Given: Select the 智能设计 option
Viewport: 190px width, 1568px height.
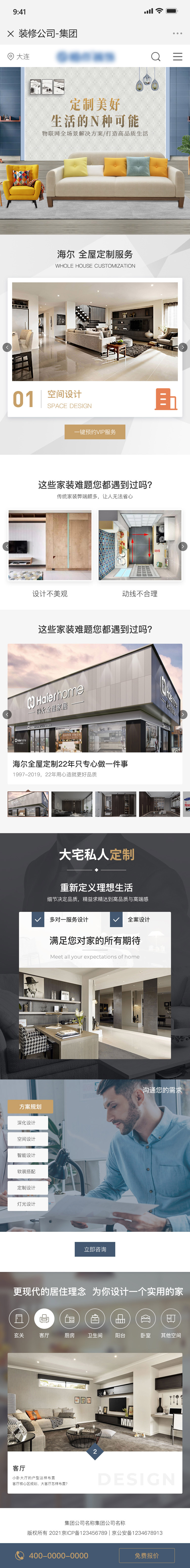Looking at the screenshot, I should click(x=27, y=1155).
